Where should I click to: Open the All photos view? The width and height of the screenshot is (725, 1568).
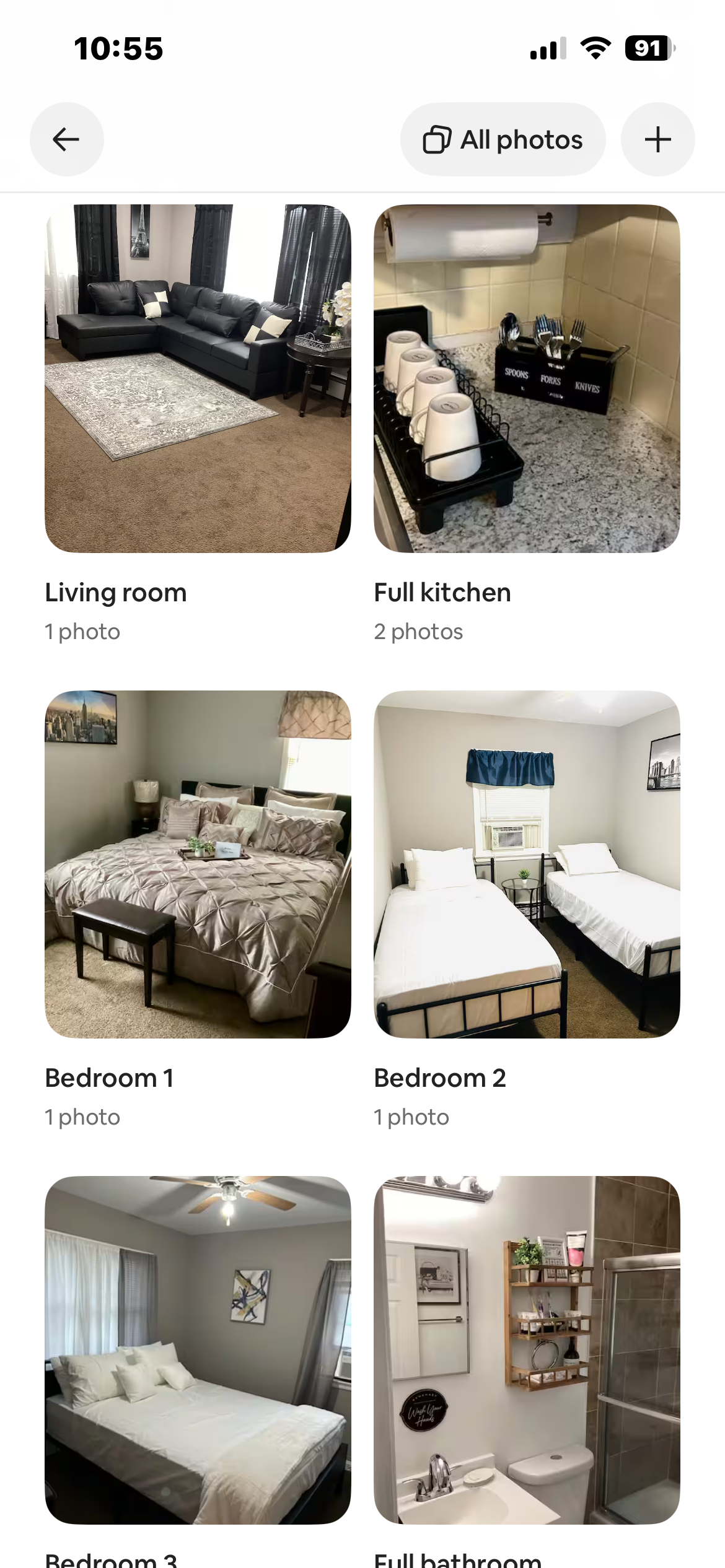pos(503,139)
